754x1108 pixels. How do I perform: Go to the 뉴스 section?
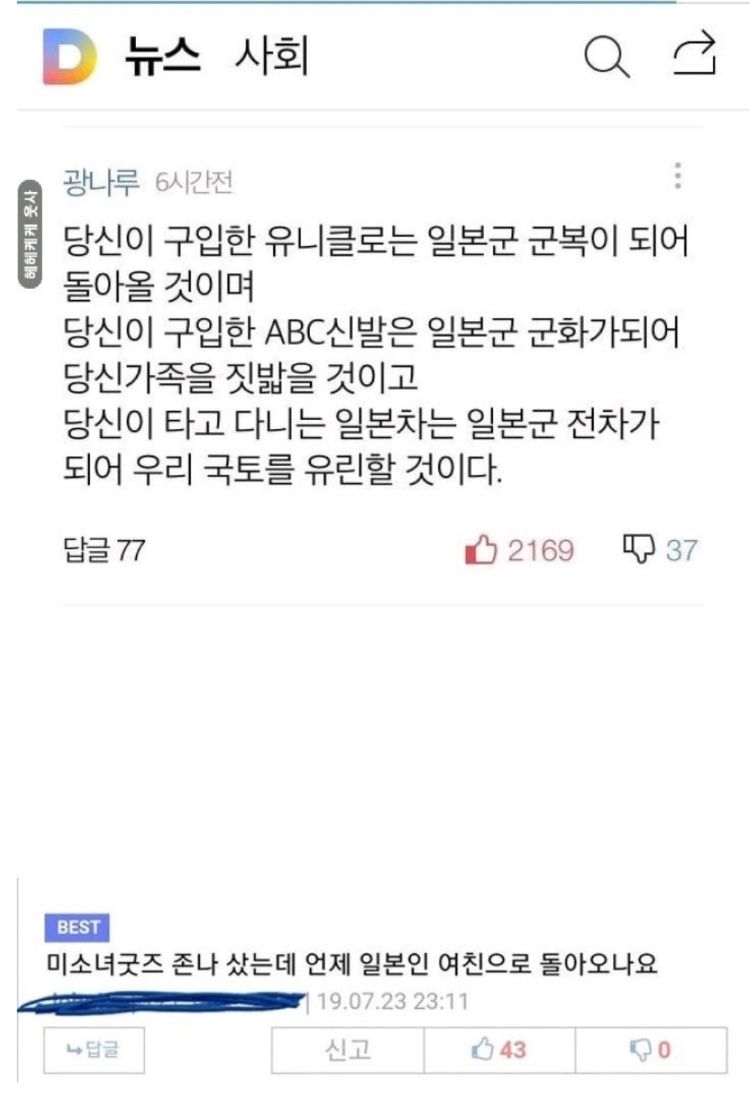coord(163,56)
